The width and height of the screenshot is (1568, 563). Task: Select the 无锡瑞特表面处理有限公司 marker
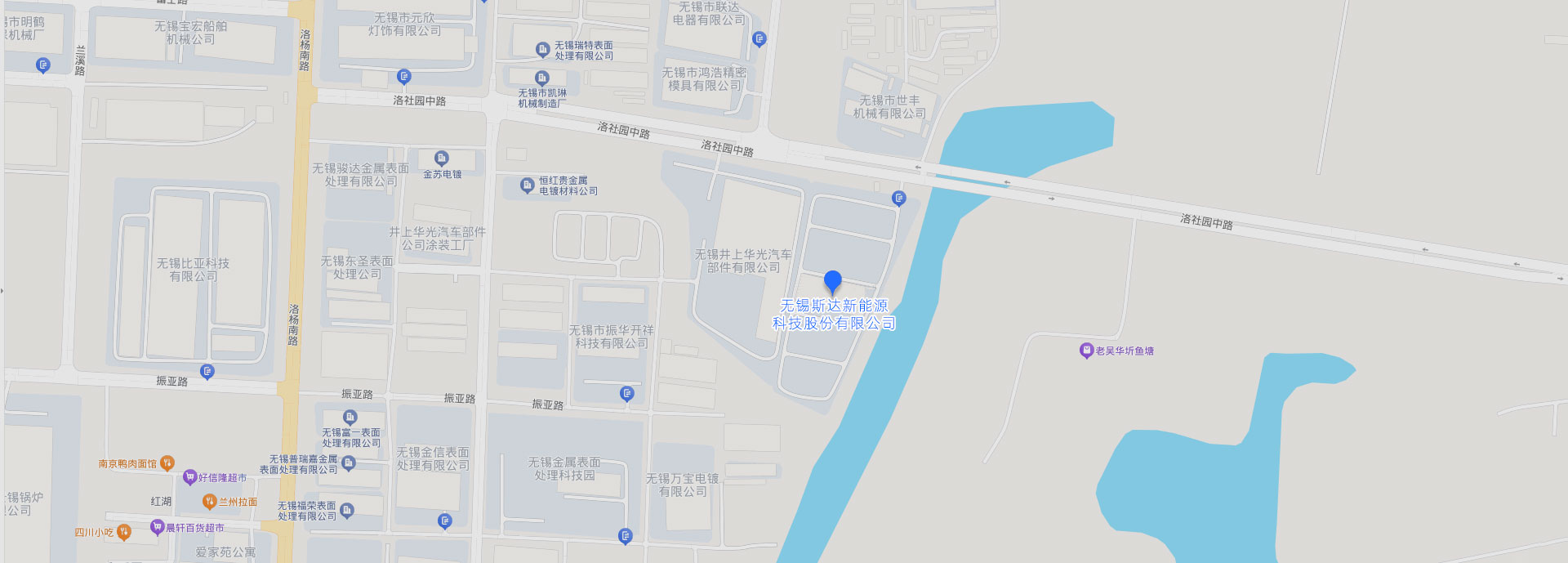542,50
